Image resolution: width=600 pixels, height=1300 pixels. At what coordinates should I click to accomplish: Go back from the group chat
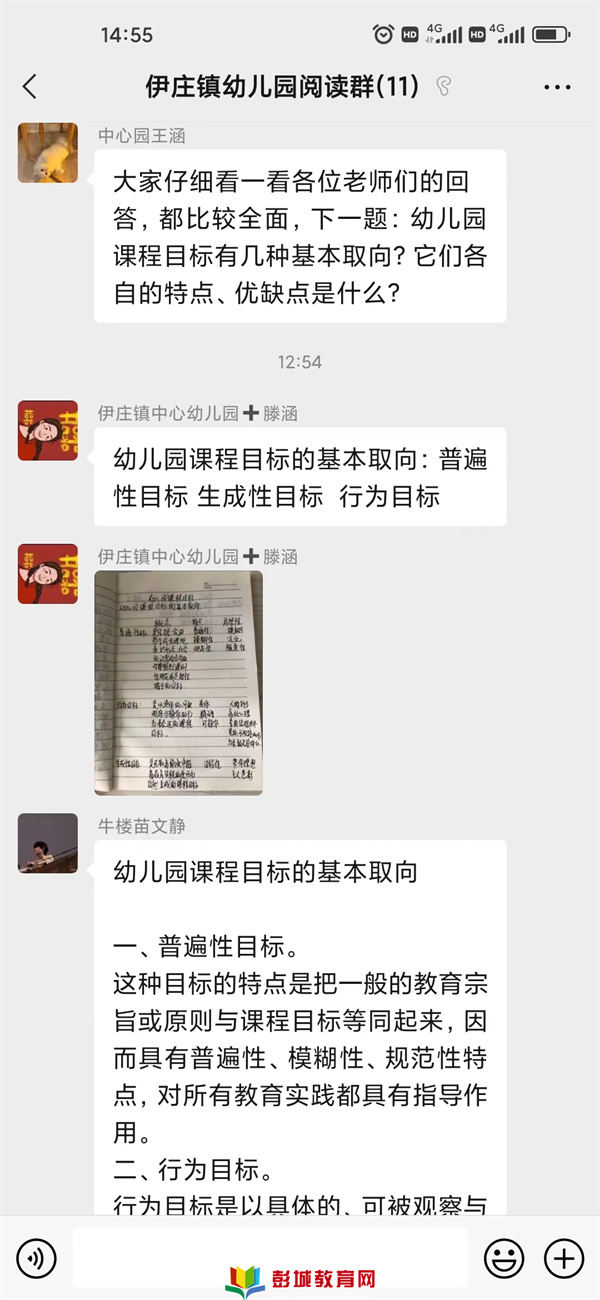pyautogui.click(x=30, y=87)
